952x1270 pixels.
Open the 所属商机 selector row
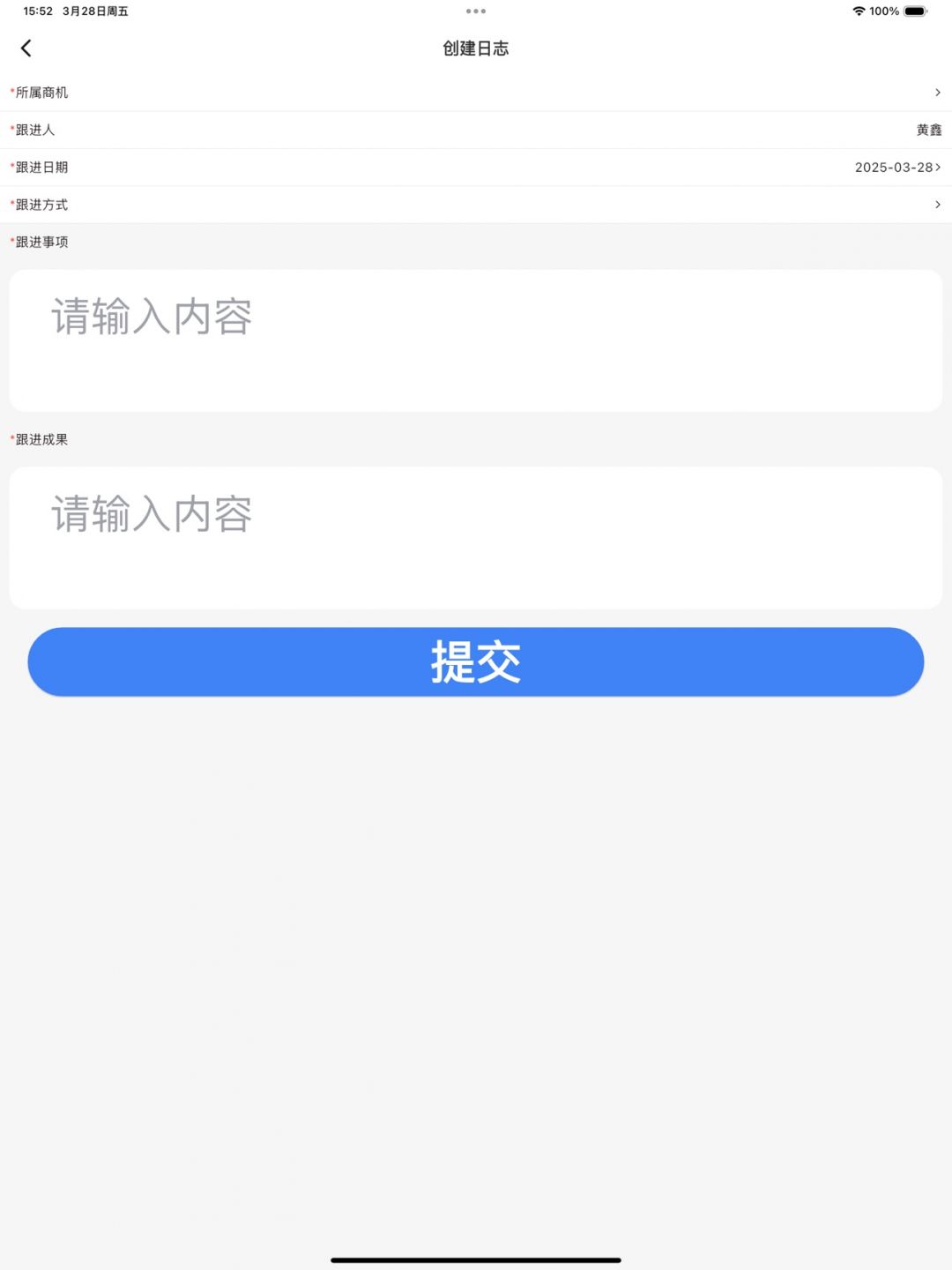click(476, 93)
